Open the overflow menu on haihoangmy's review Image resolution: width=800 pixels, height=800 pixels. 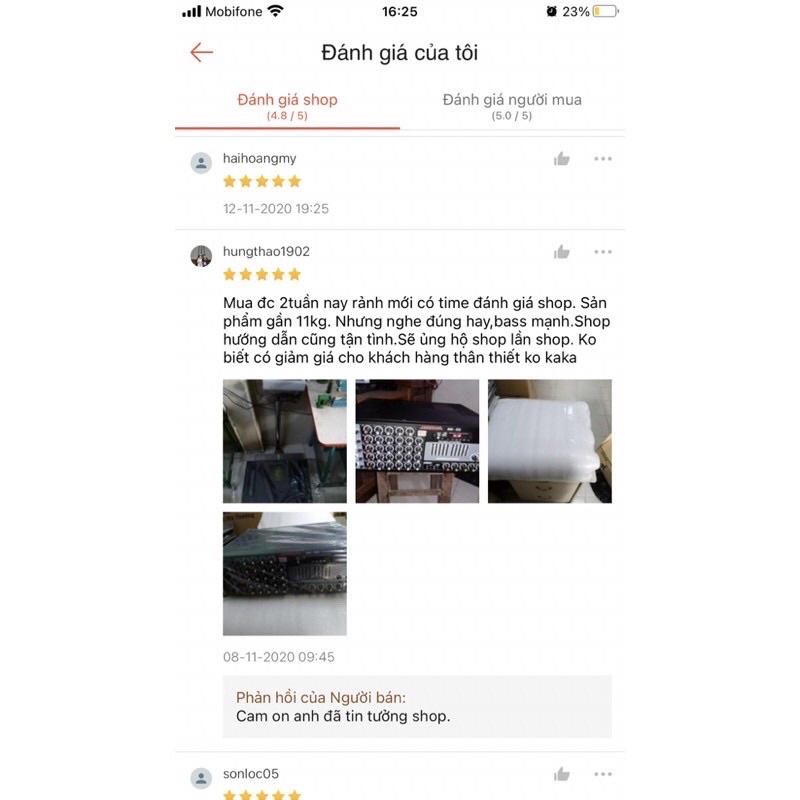603,159
